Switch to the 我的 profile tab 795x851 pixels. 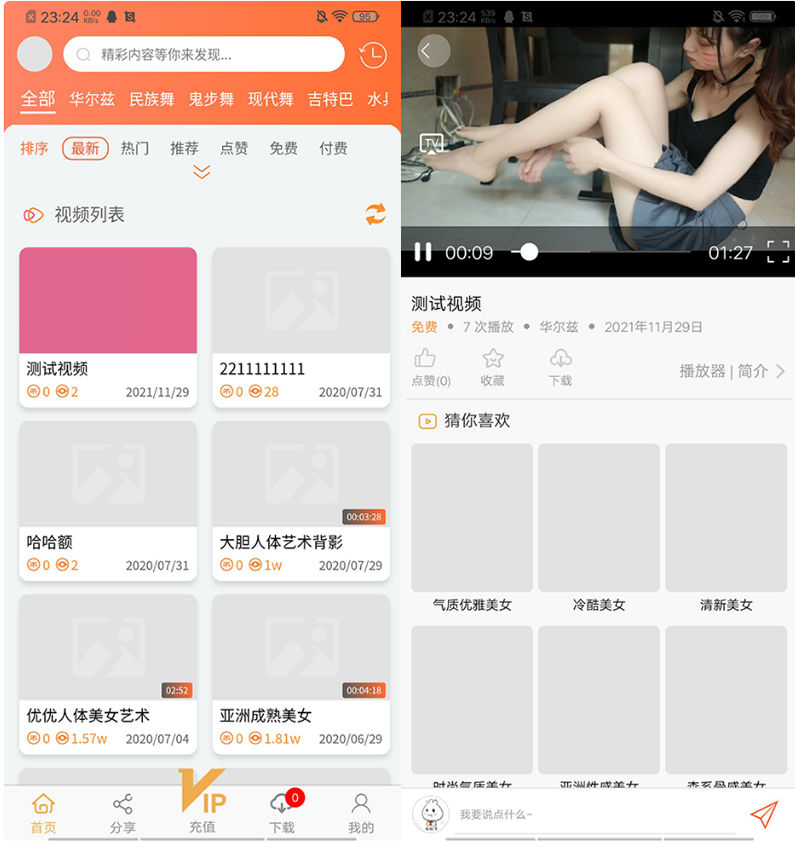pyautogui.click(x=361, y=813)
